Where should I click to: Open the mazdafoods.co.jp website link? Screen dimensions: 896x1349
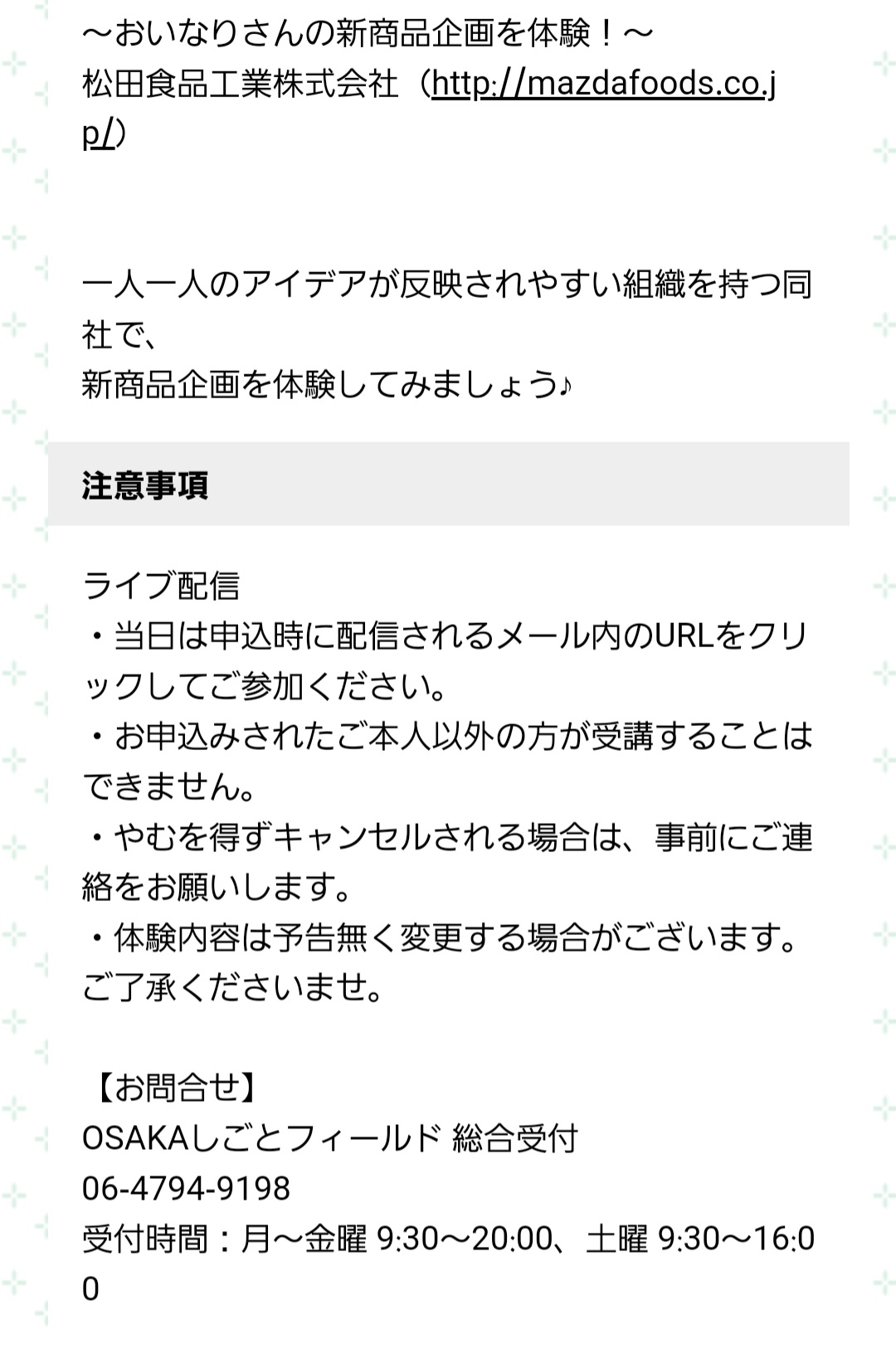click(604, 85)
